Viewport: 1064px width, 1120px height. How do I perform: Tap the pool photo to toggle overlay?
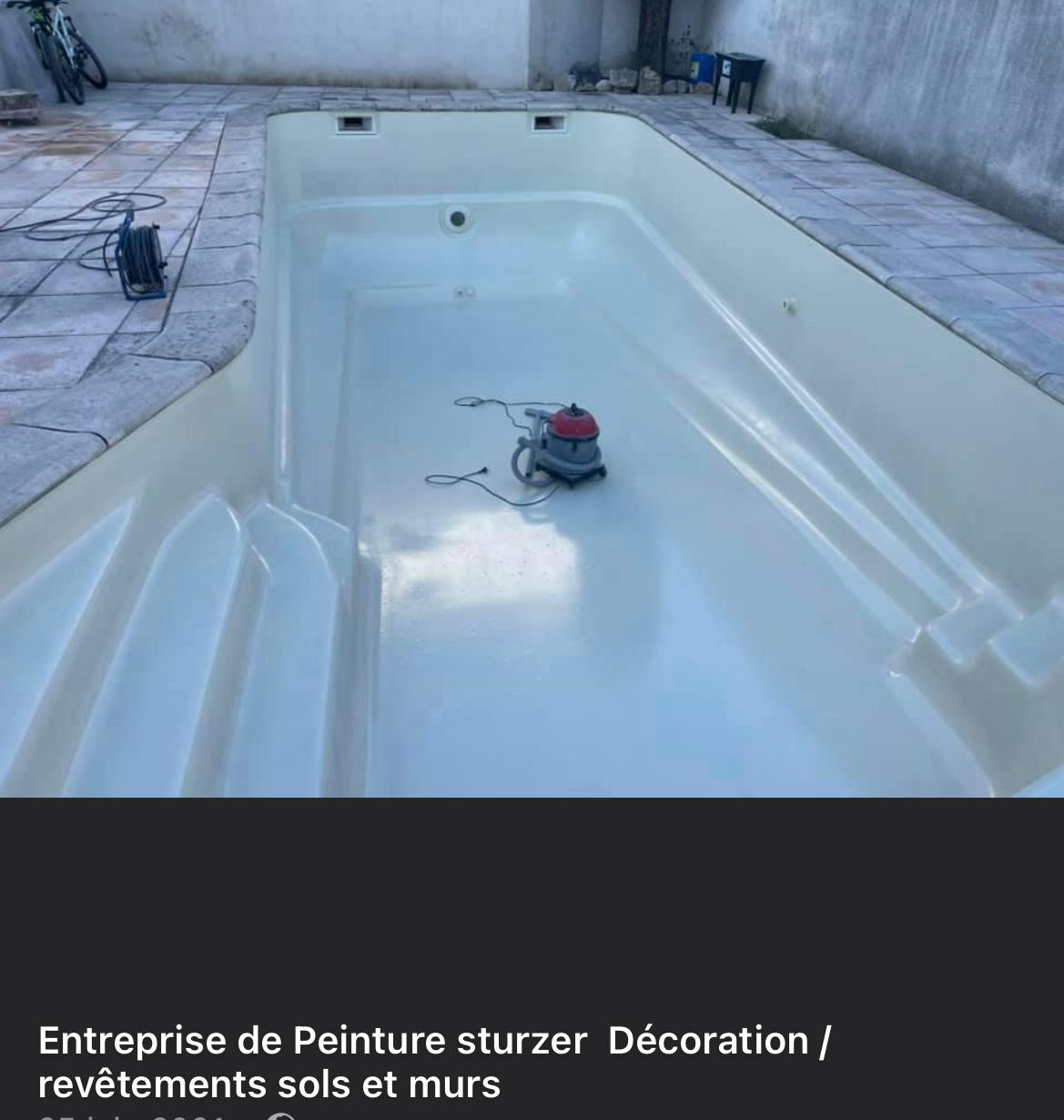[x=532, y=398]
